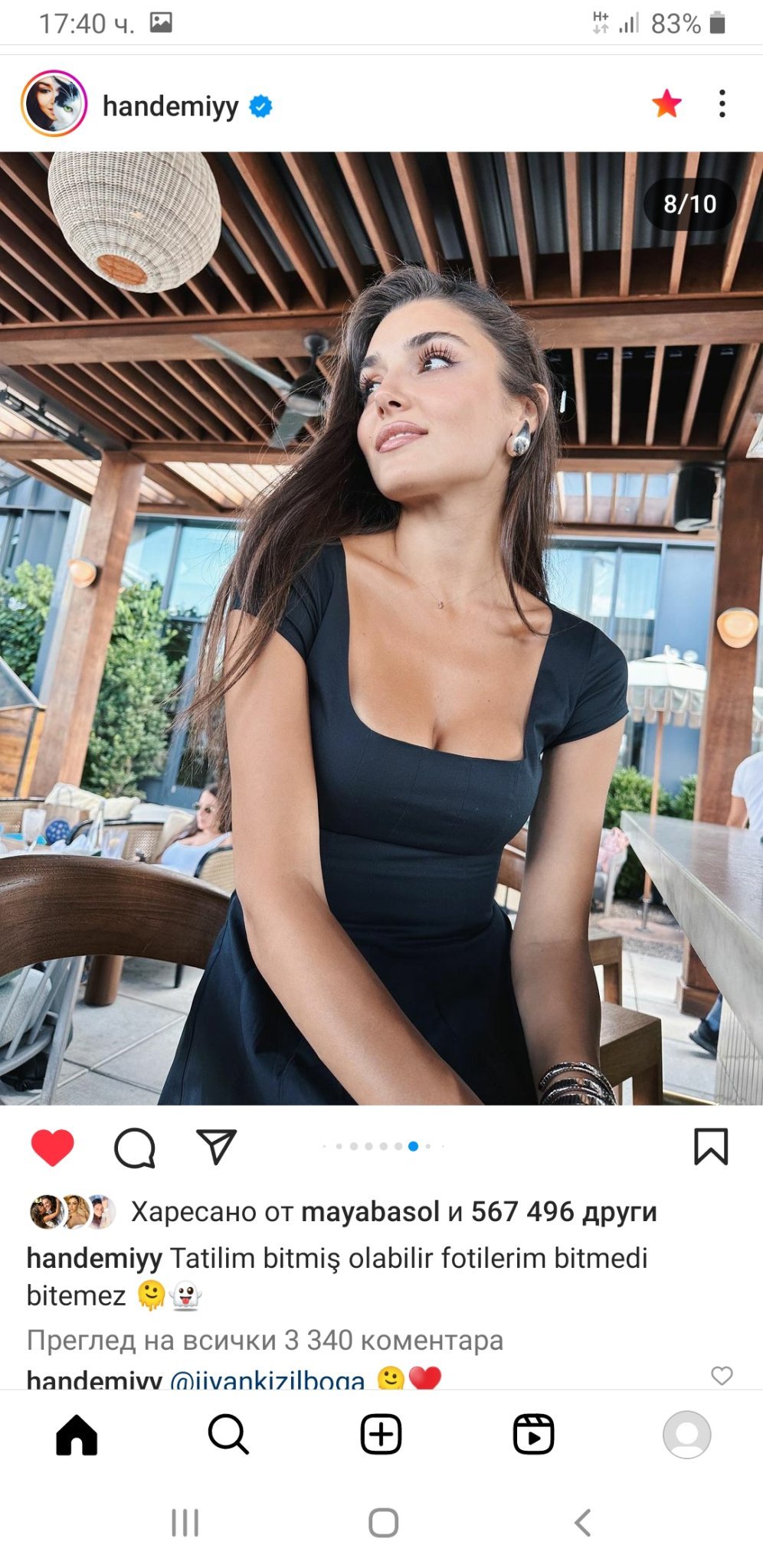Go to the Home feed tab
The height and width of the screenshot is (1568, 763).
(x=77, y=1434)
